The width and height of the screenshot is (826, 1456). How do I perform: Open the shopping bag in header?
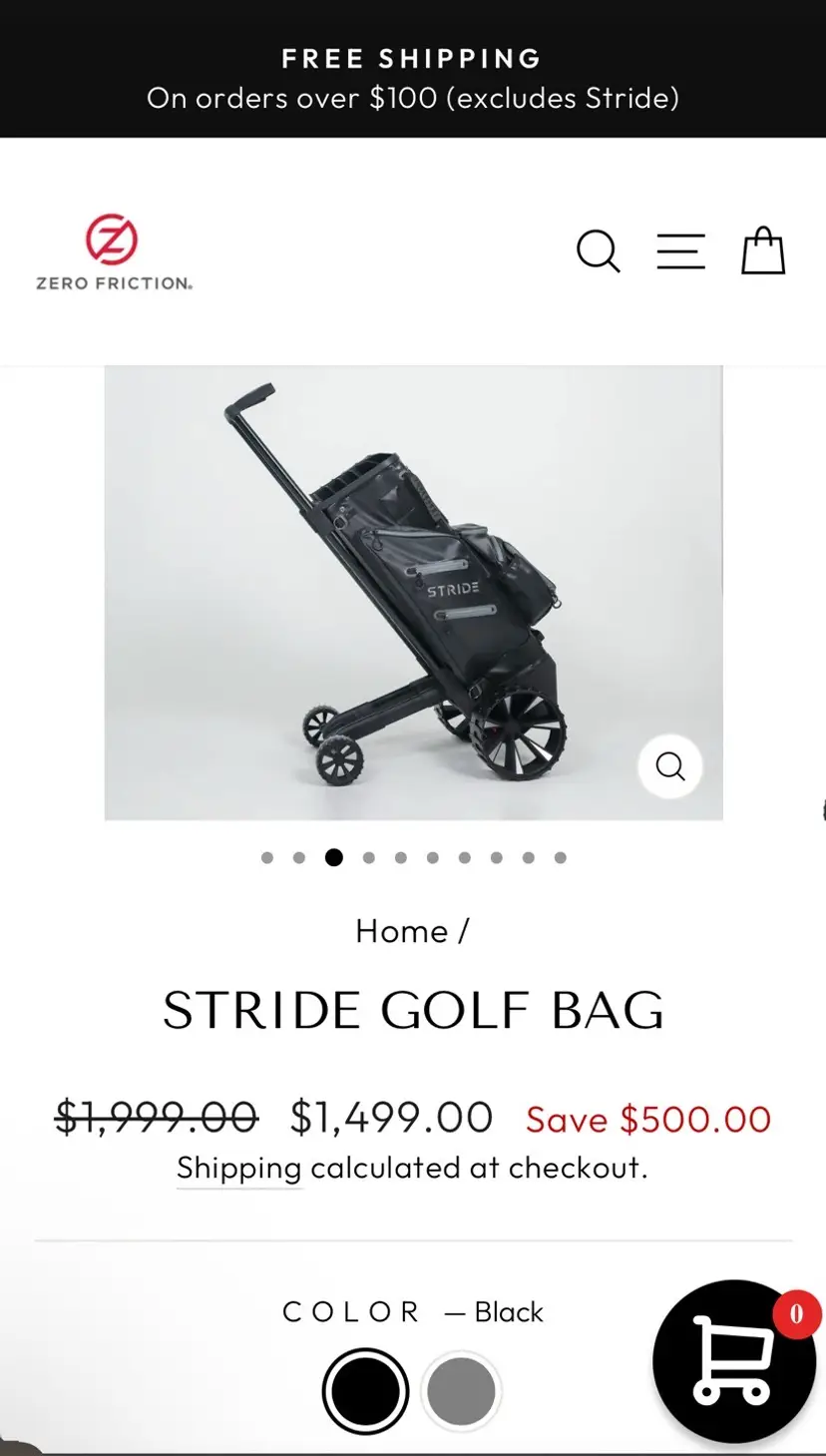pos(763,251)
